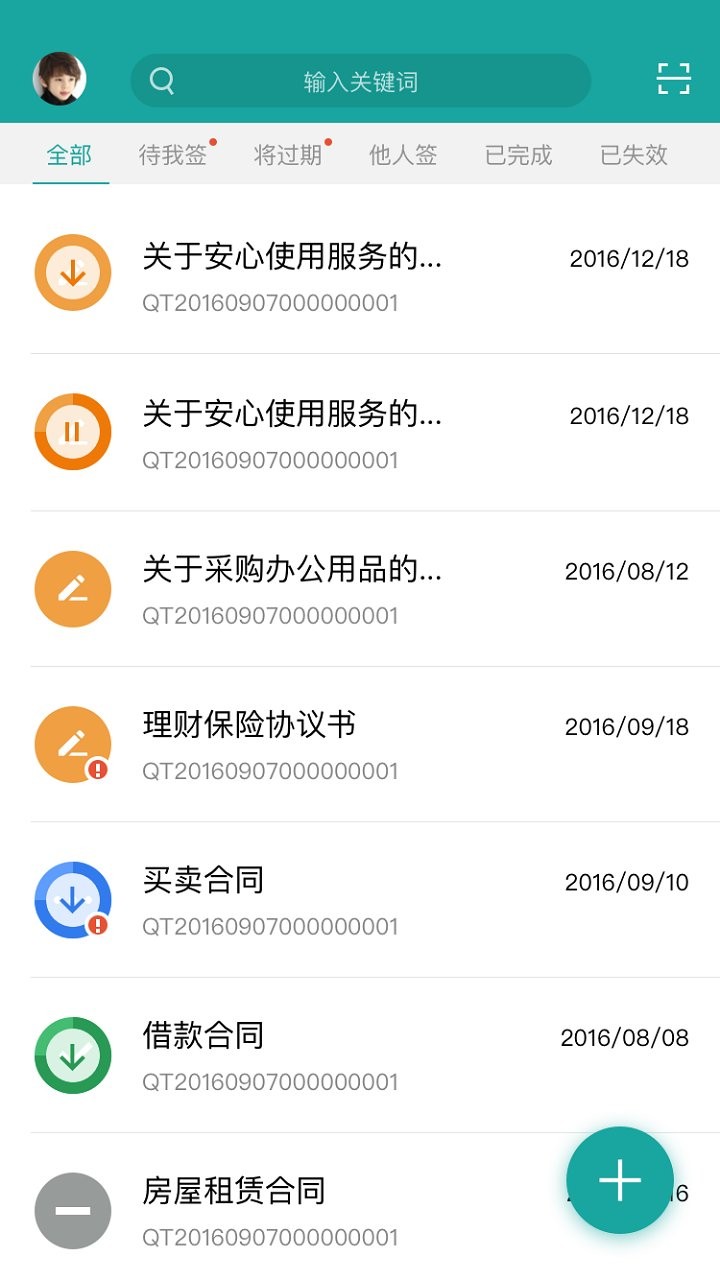Viewport: 720px width, 1280px height.
Task: Open the profile avatar
Action: (59, 79)
